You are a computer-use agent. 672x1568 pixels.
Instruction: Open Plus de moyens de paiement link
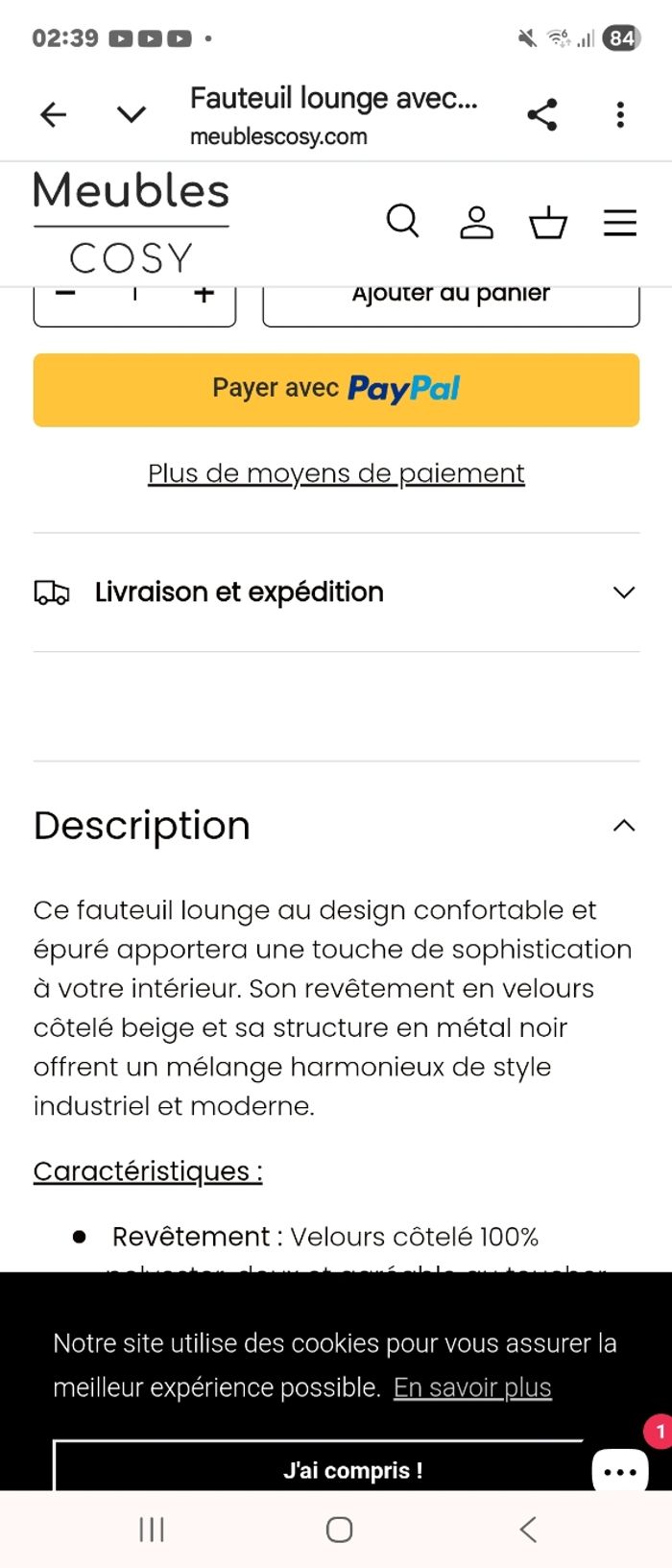point(336,473)
